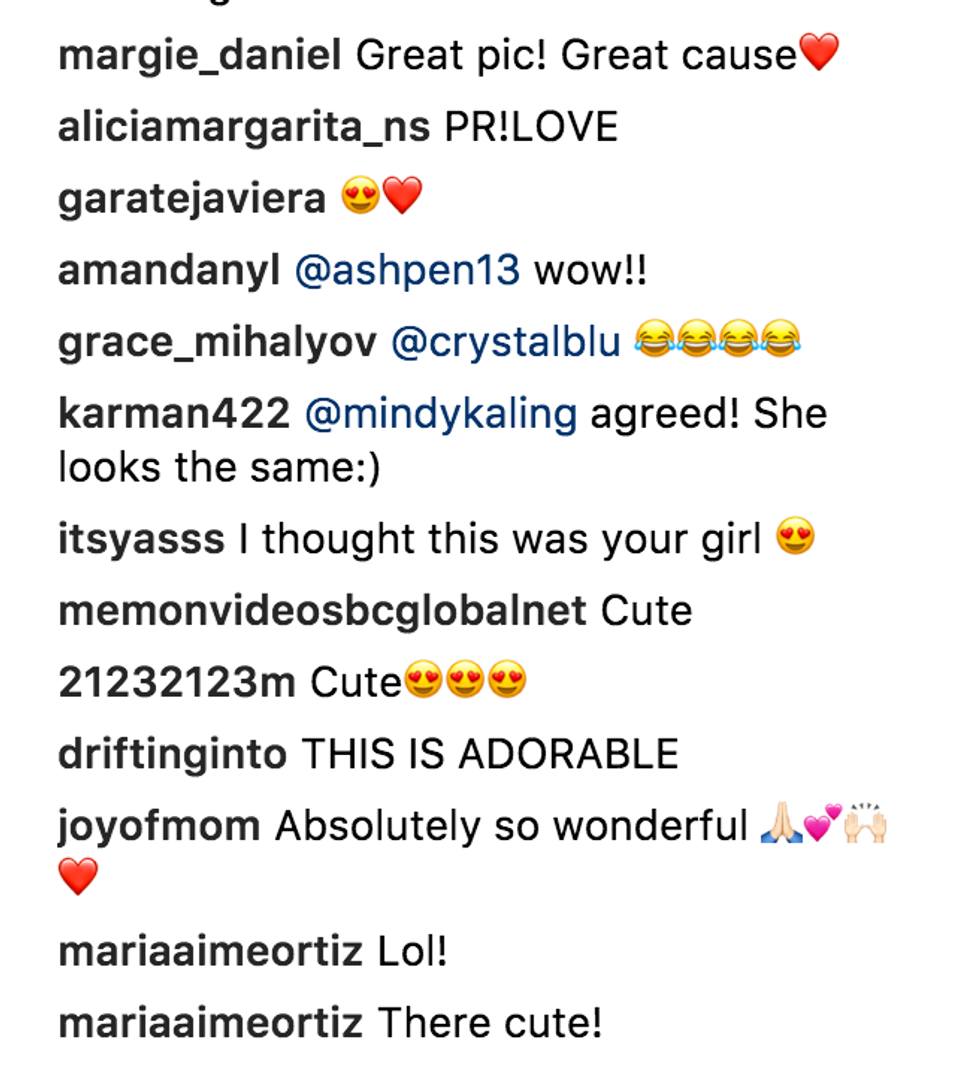Open joyofmom's profile
Screen dimensions: 980x1067
pos(159,826)
